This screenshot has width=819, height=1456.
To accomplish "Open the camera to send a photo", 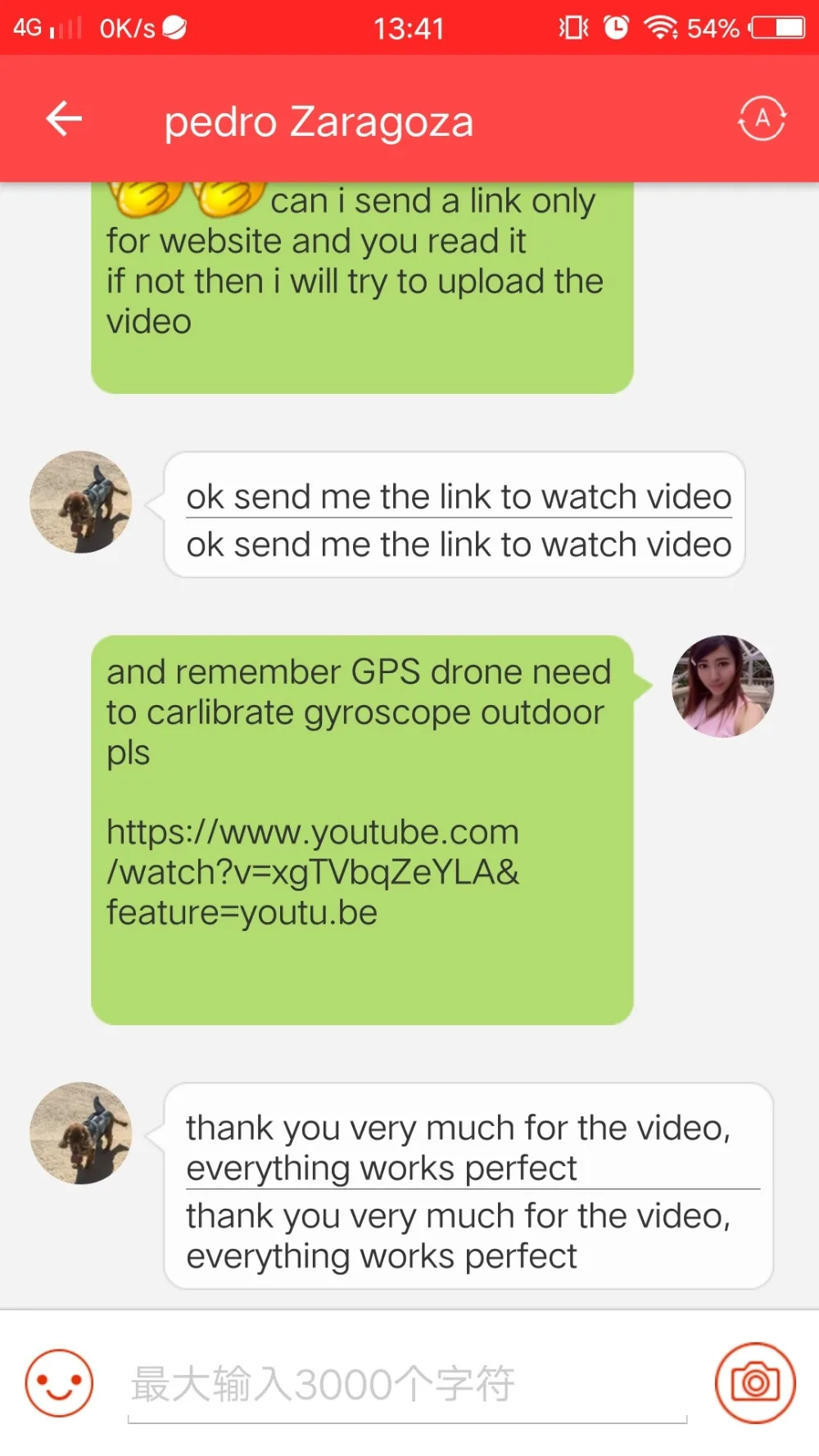I will [754, 1383].
